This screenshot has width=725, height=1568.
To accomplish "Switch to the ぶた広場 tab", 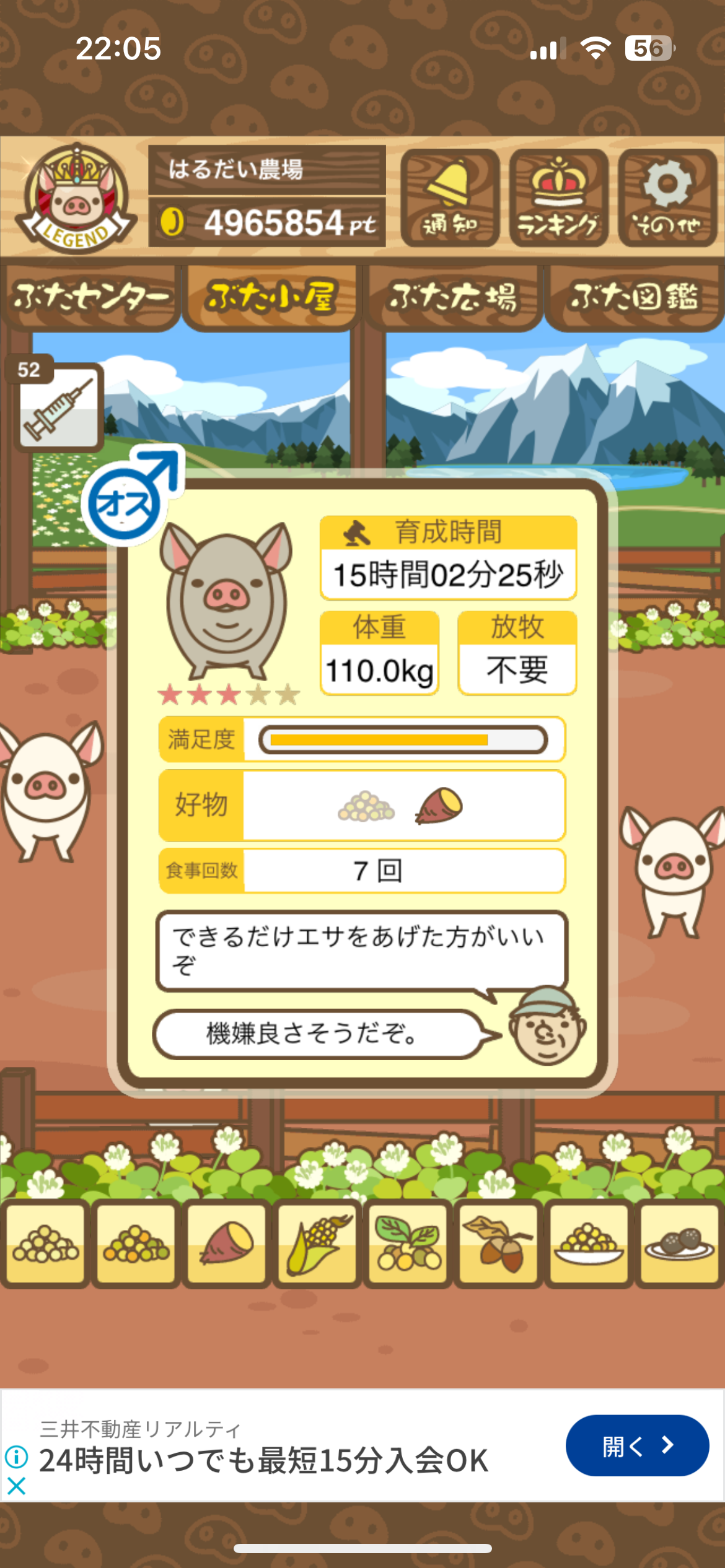I will 453,297.
